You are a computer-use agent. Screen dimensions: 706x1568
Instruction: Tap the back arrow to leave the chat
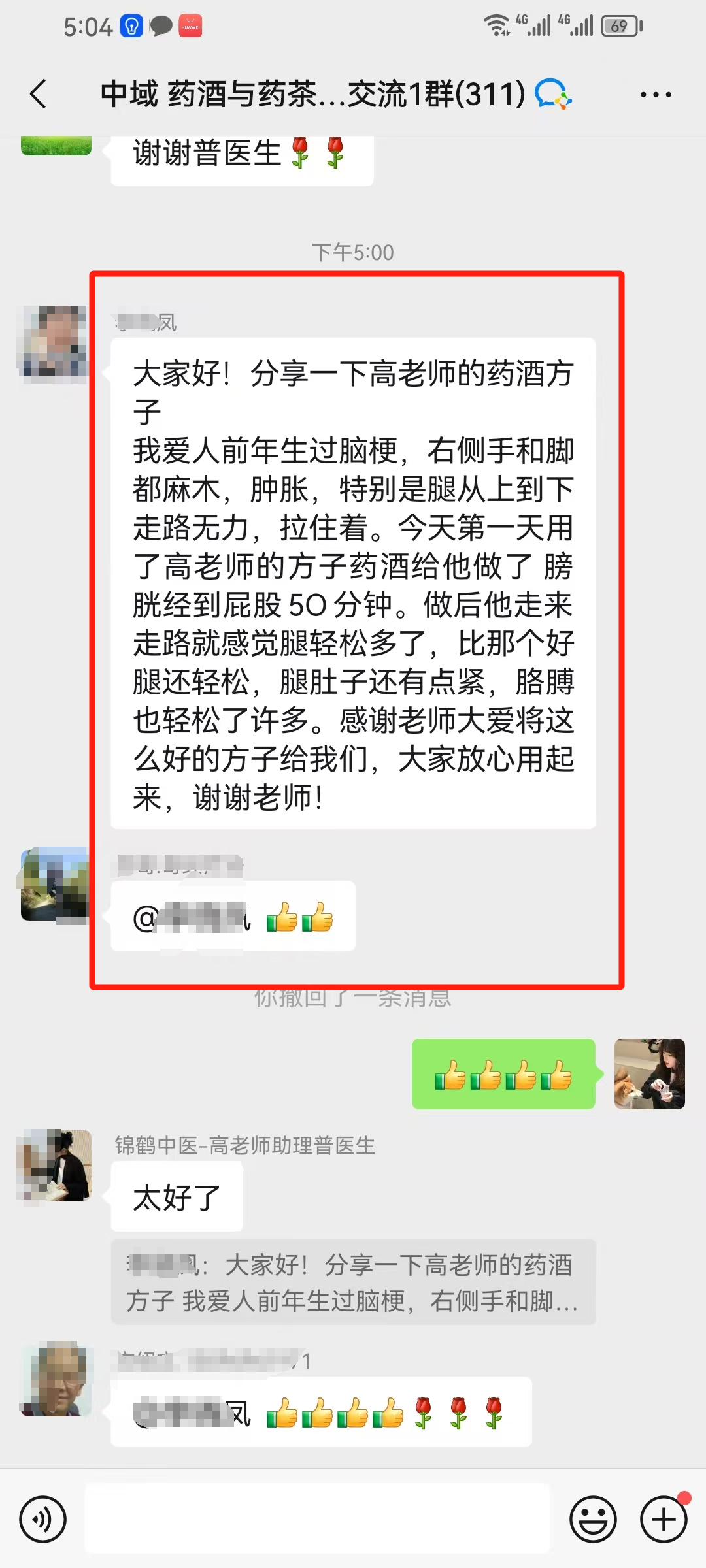tap(37, 95)
